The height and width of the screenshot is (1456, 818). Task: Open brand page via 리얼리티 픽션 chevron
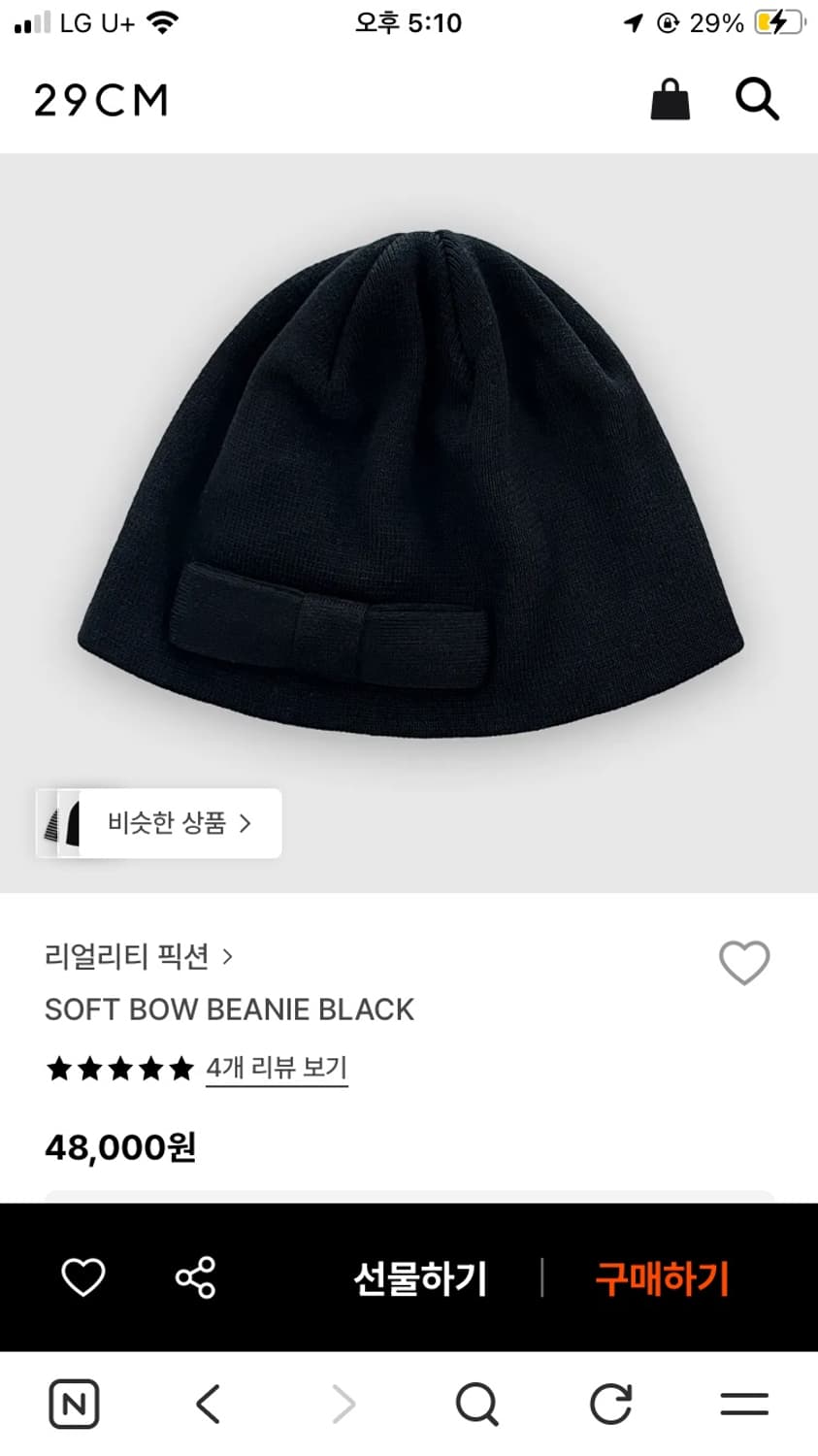[229, 956]
